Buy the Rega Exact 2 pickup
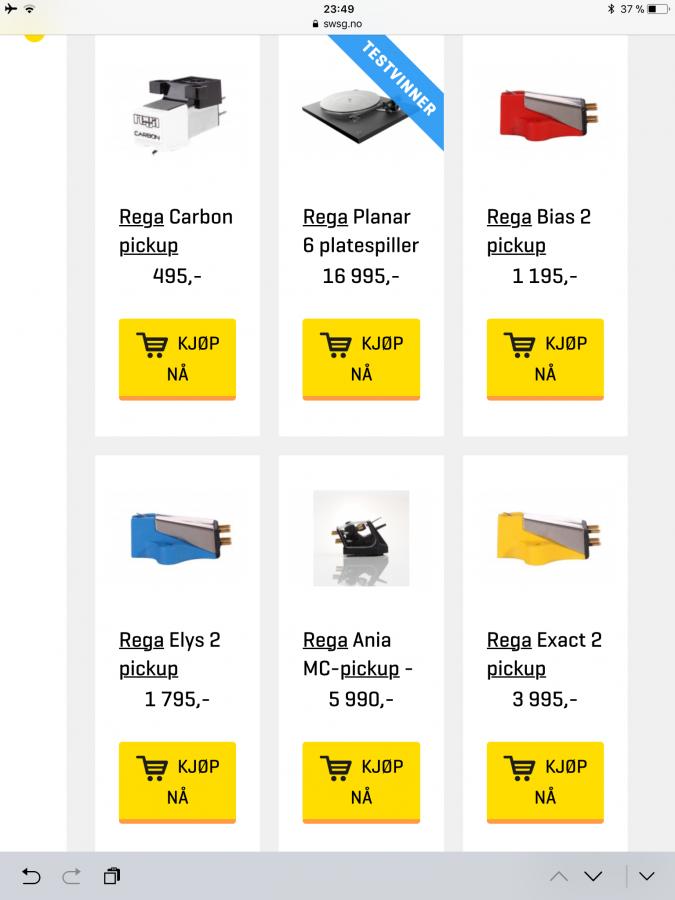 [545, 782]
